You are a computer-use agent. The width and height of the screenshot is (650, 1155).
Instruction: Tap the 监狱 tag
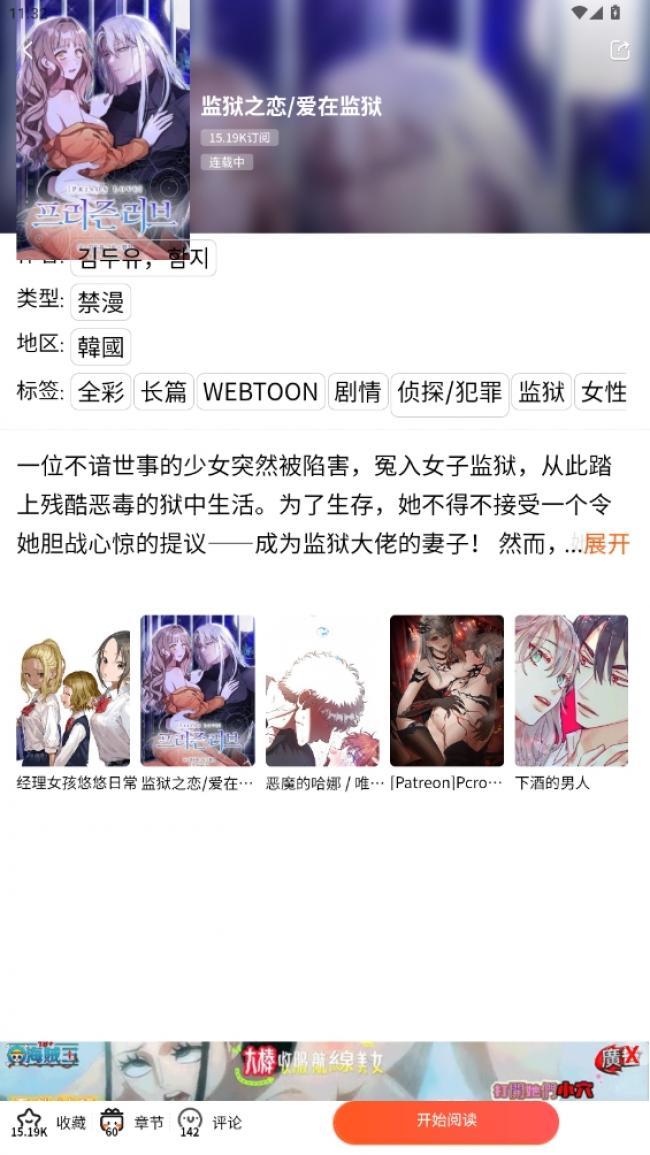pos(542,392)
